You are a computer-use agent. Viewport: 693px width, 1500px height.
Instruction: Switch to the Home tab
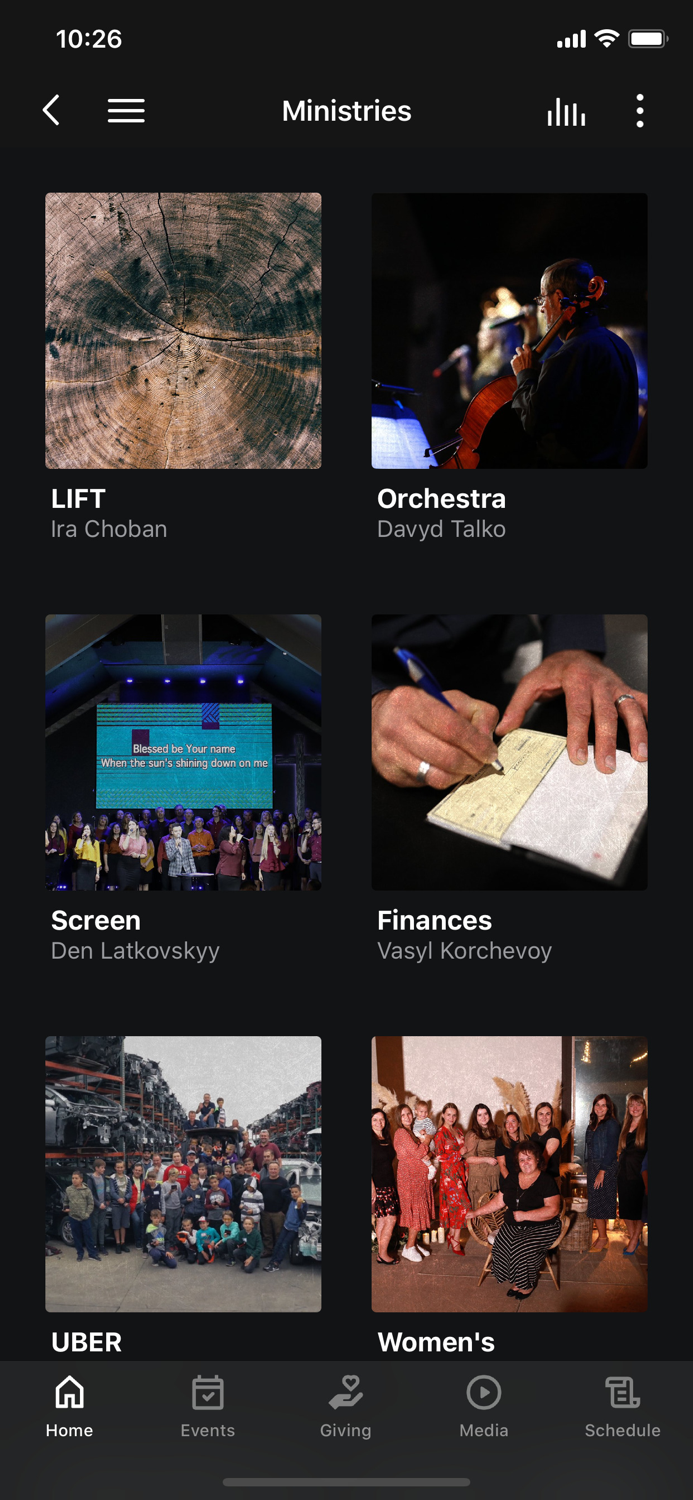69,1406
